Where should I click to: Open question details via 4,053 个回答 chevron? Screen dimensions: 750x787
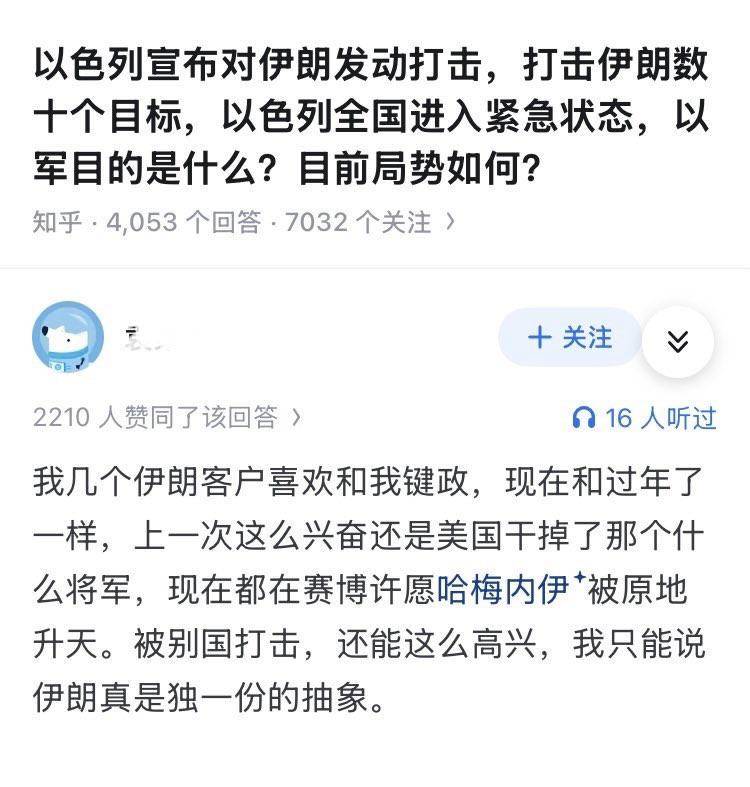point(450,221)
